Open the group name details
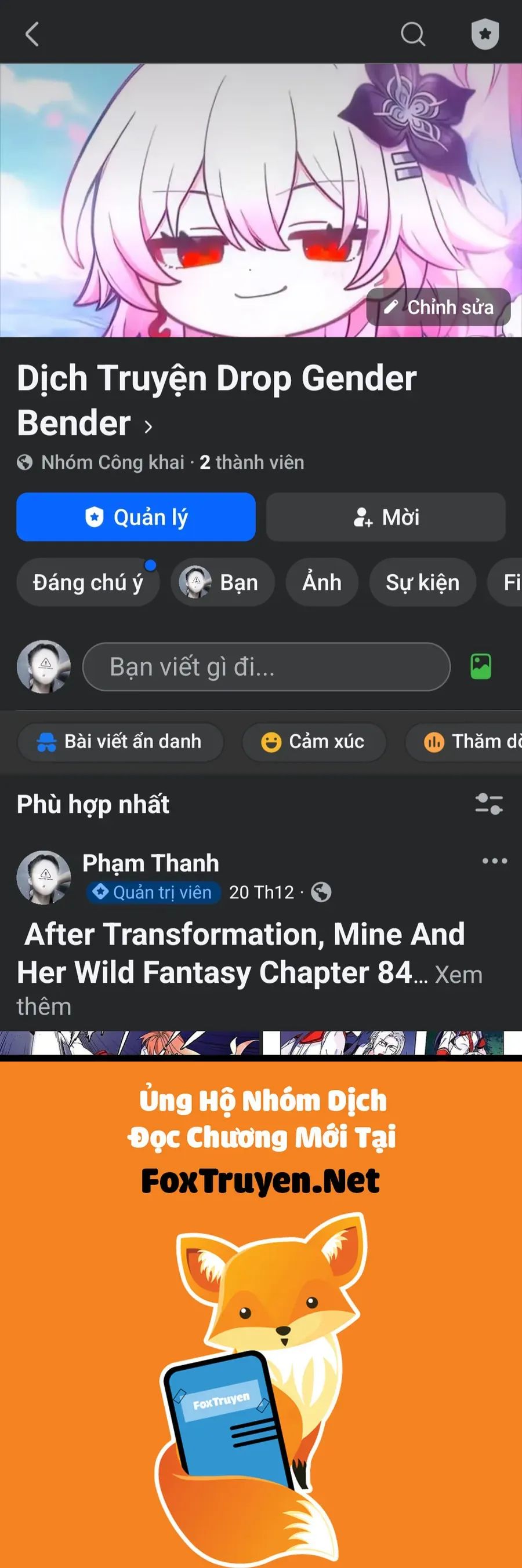The image size is (522, 1568). pos(148,425)
